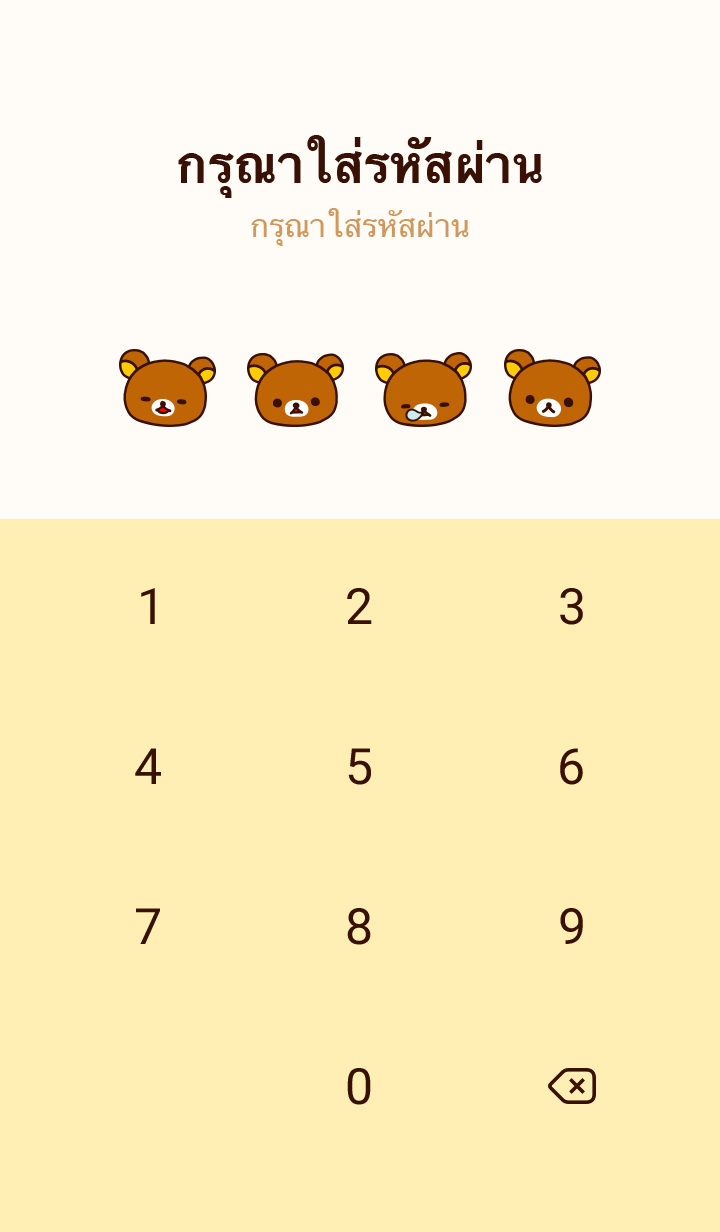
Task: Delete the last digit with backspace
Action: click(x=572, y=1086)
